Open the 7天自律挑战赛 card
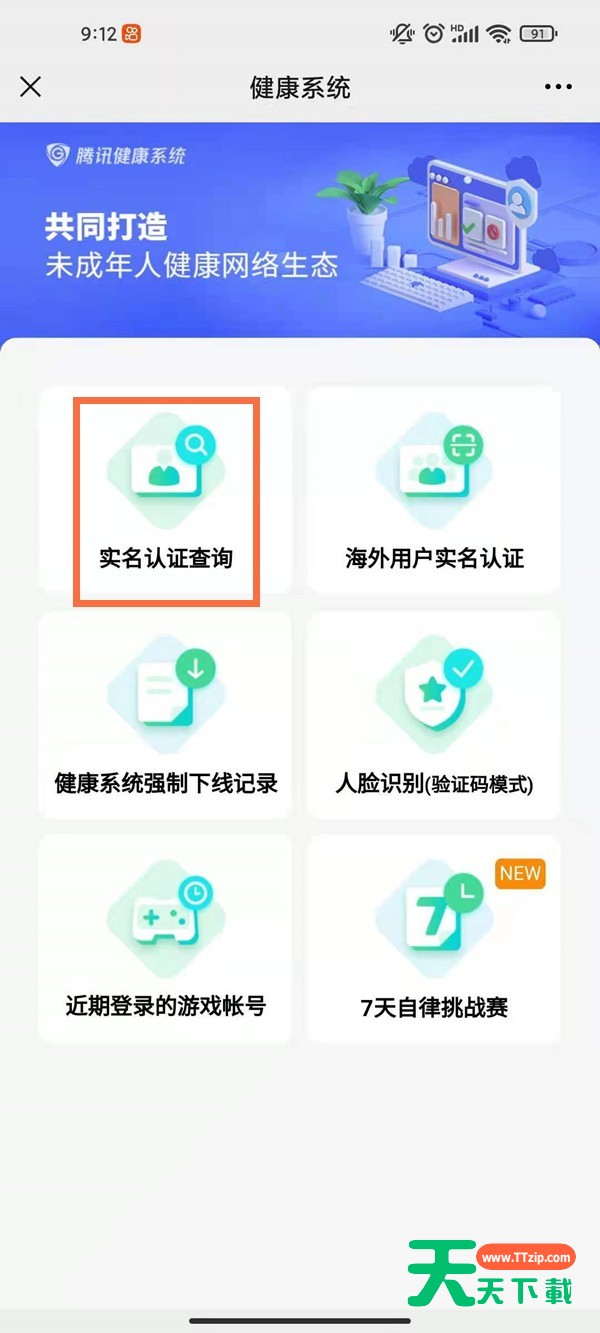This screenshot has width=600, height=1333. tap(434, 940)
